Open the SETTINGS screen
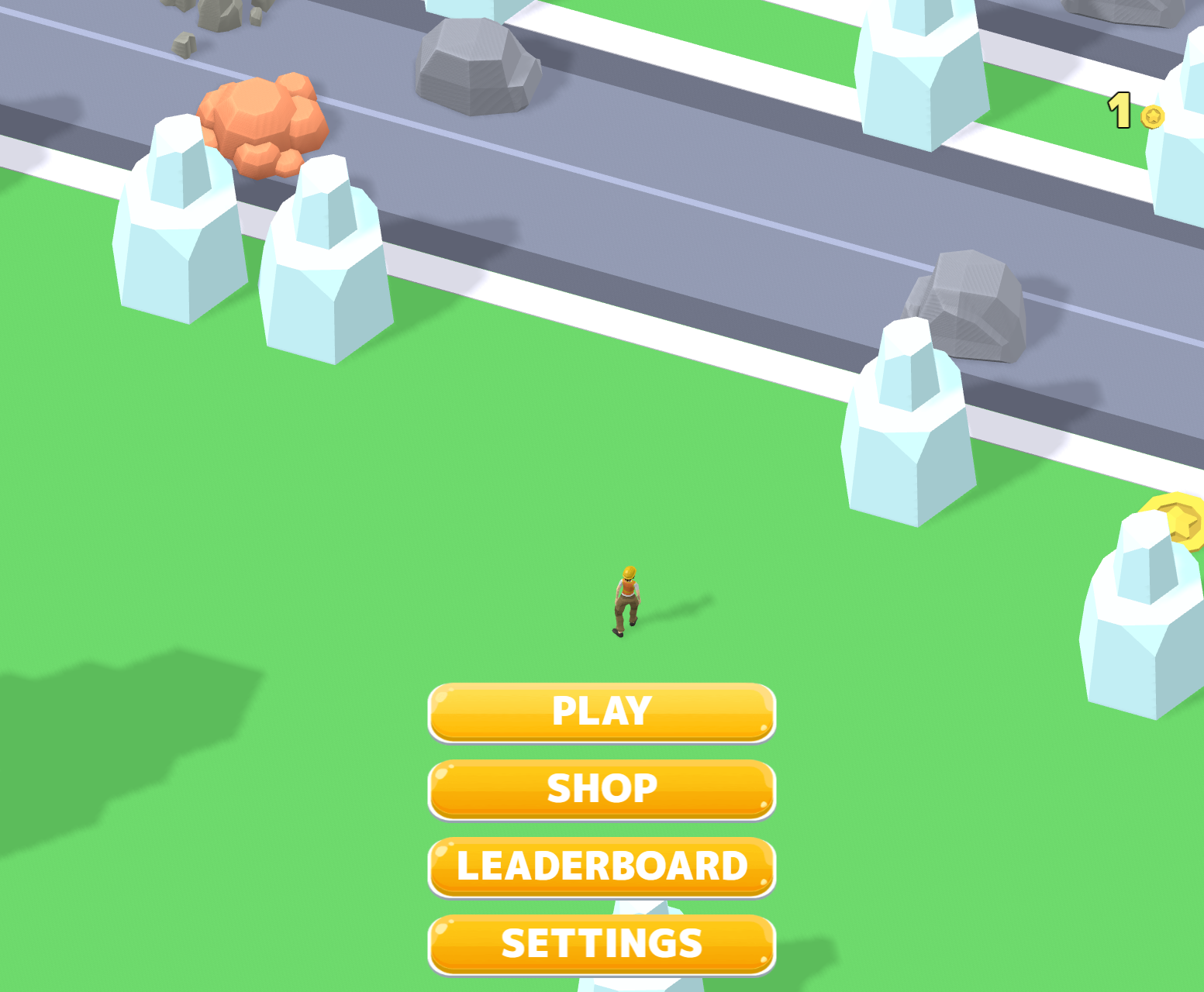The width and height of the screenshot is (1204, 992). pos(602,944)
